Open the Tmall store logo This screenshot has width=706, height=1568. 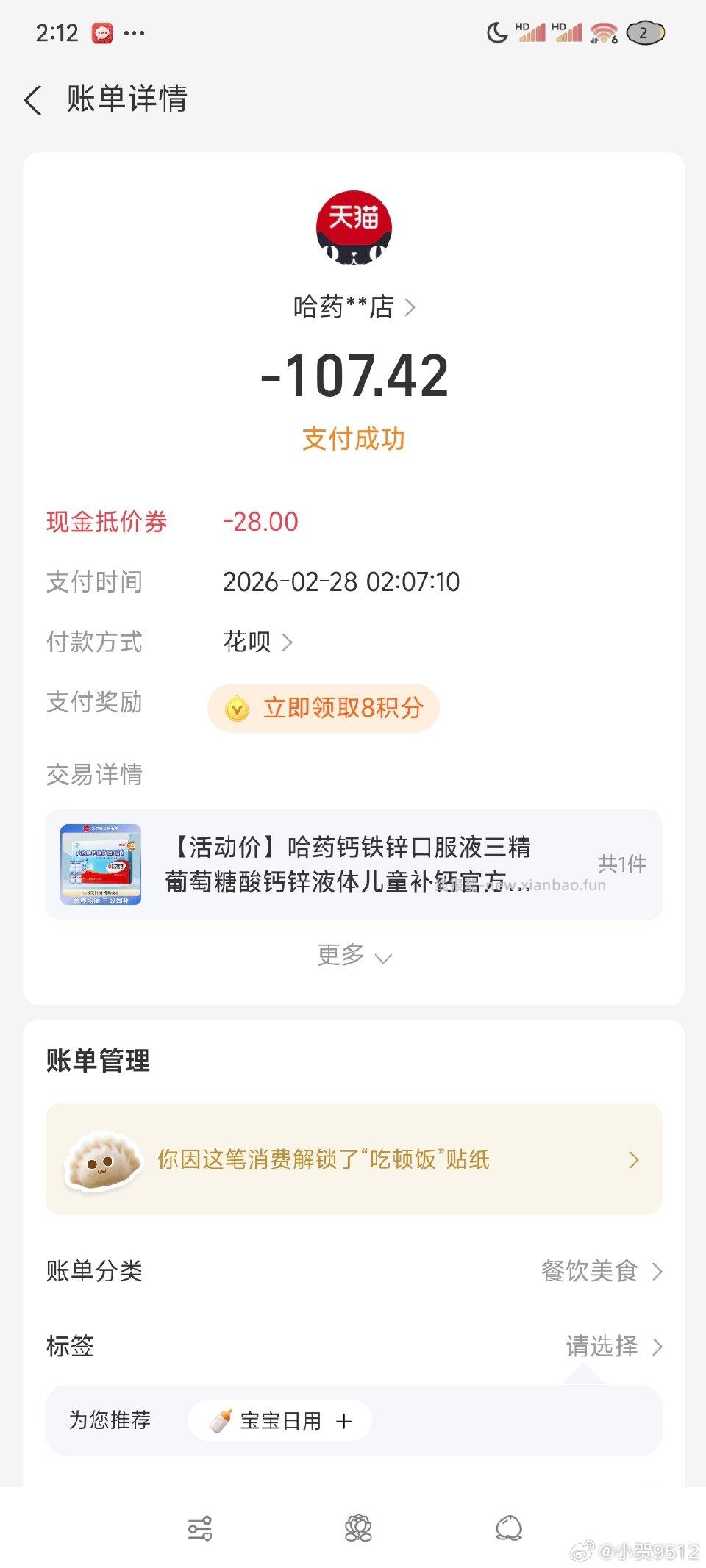click(x=353, y=227)
